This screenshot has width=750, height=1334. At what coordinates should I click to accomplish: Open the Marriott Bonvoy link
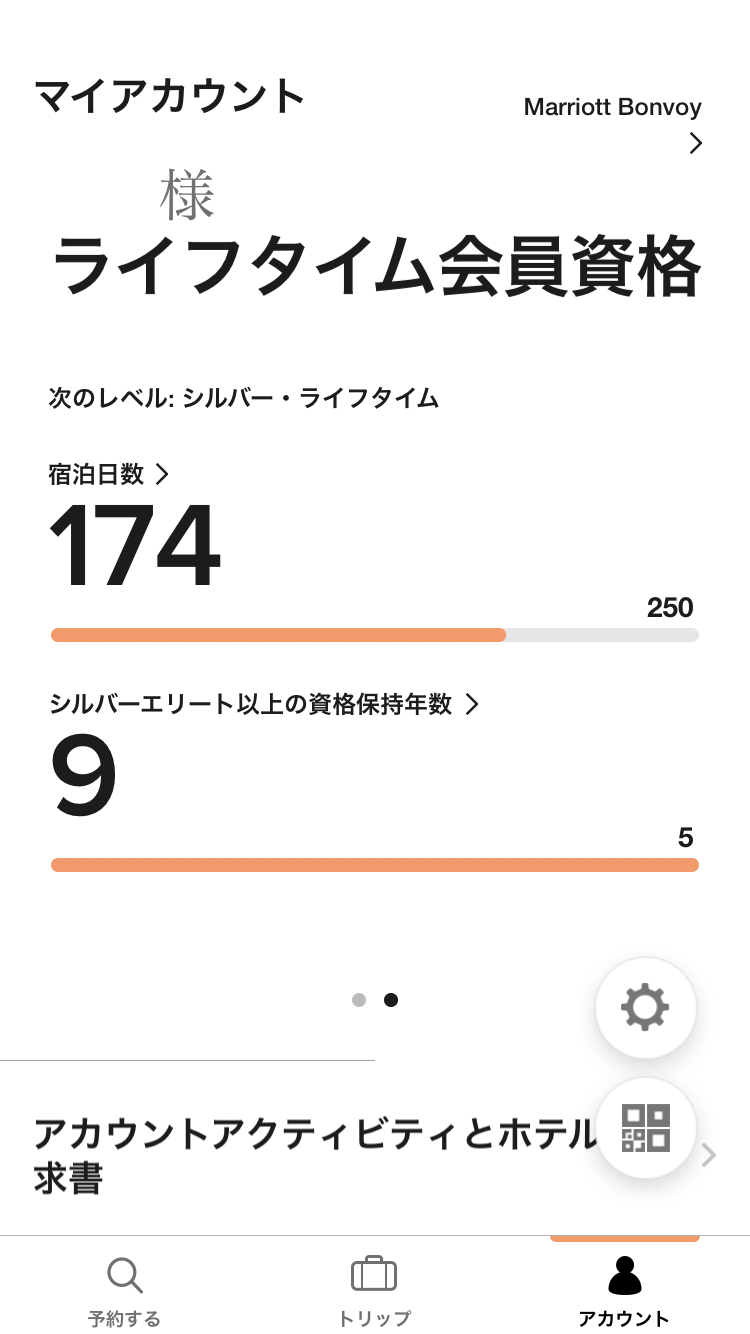(x=613, y=124)
